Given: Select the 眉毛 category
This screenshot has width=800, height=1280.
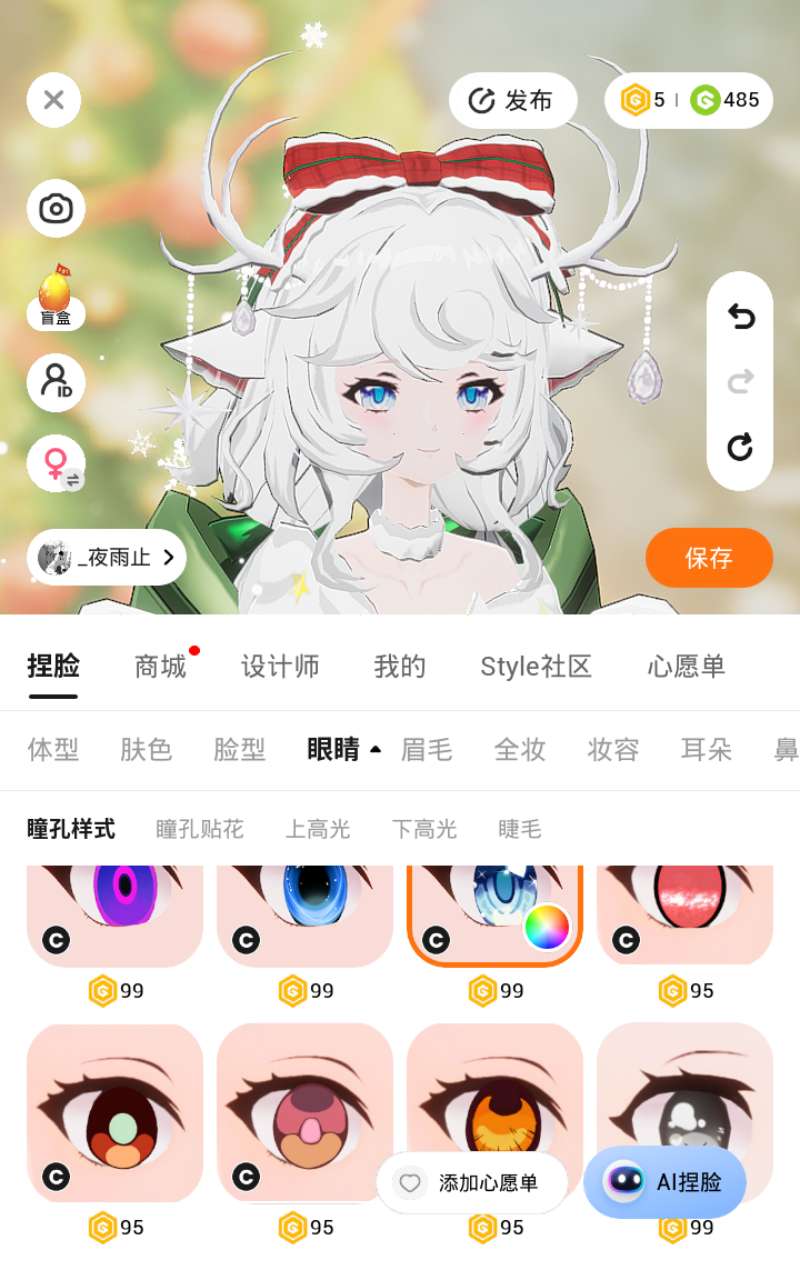Looking at the screenshot, I should coord(426,749).
